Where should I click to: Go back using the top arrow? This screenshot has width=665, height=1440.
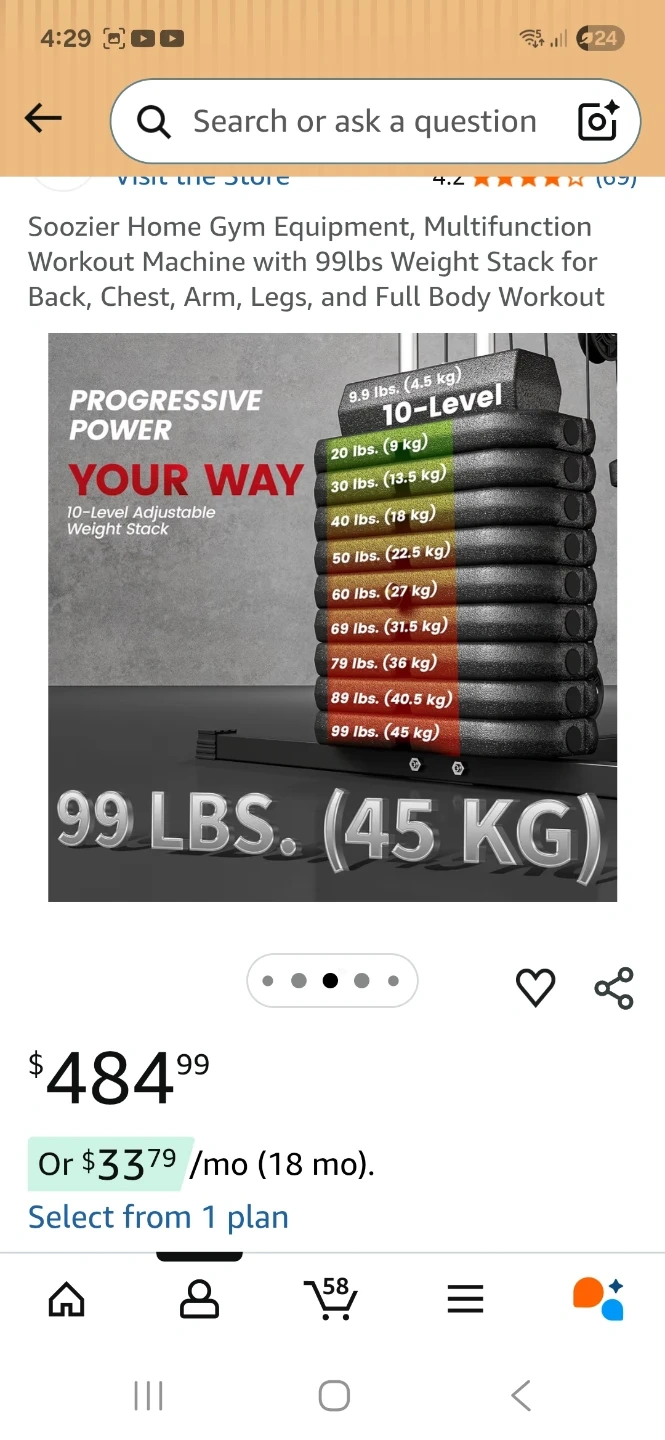tap(43, 119)
